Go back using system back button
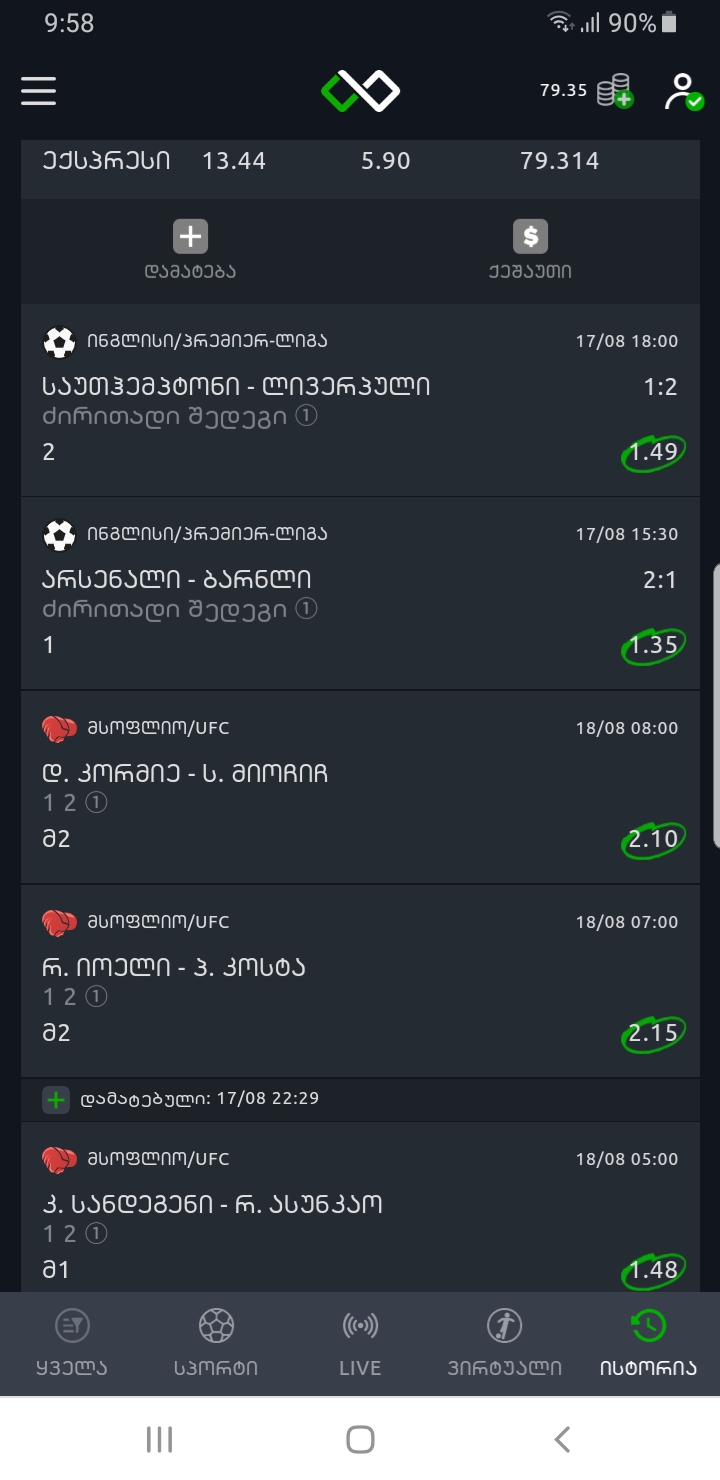 tap(562, 1439)
